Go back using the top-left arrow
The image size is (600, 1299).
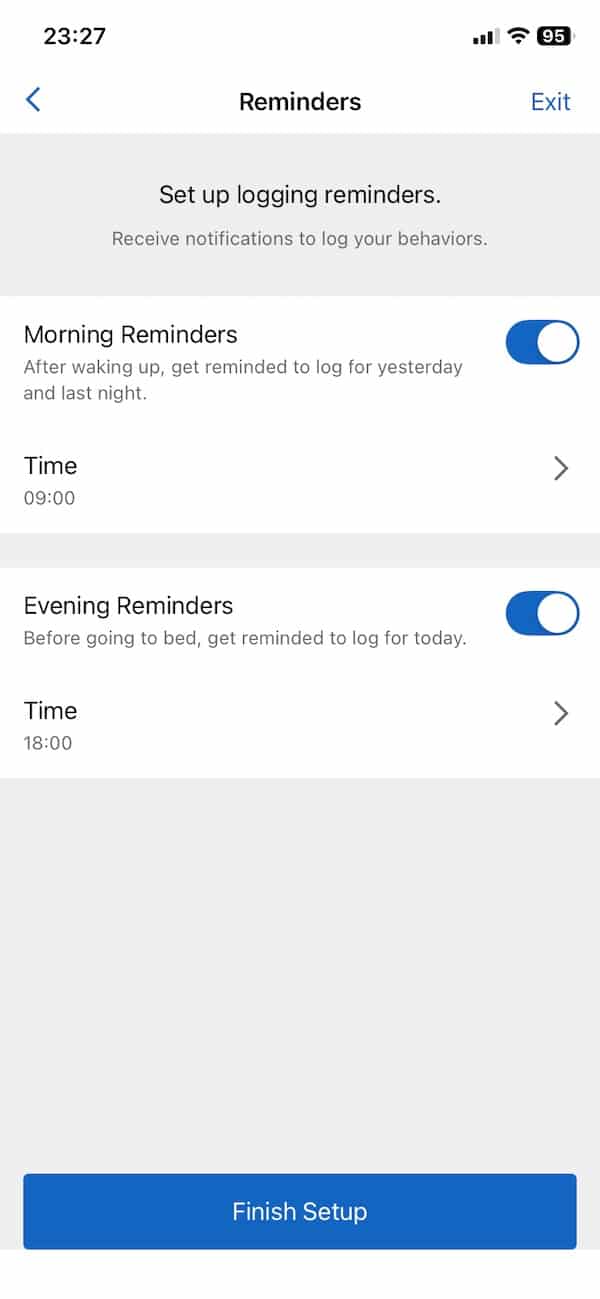pyautogui.click(x=33, y=100)
